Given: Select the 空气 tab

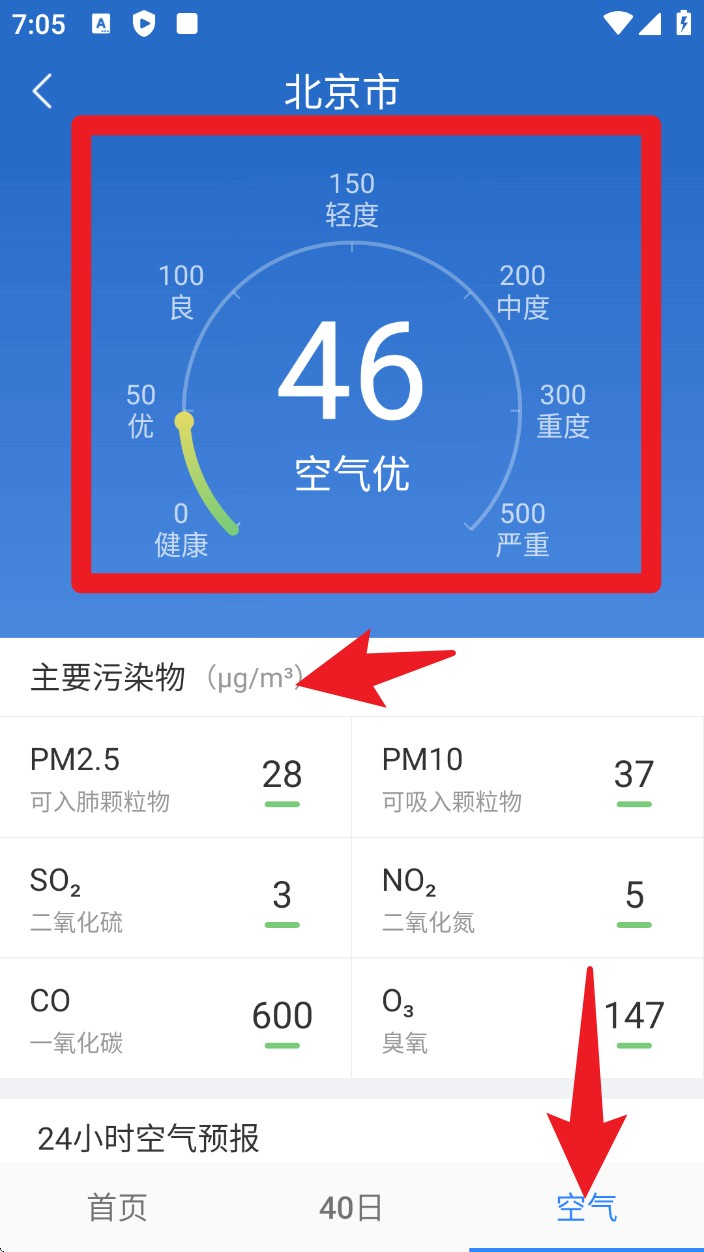Looking at the screenshot, I should [586, 1207].
